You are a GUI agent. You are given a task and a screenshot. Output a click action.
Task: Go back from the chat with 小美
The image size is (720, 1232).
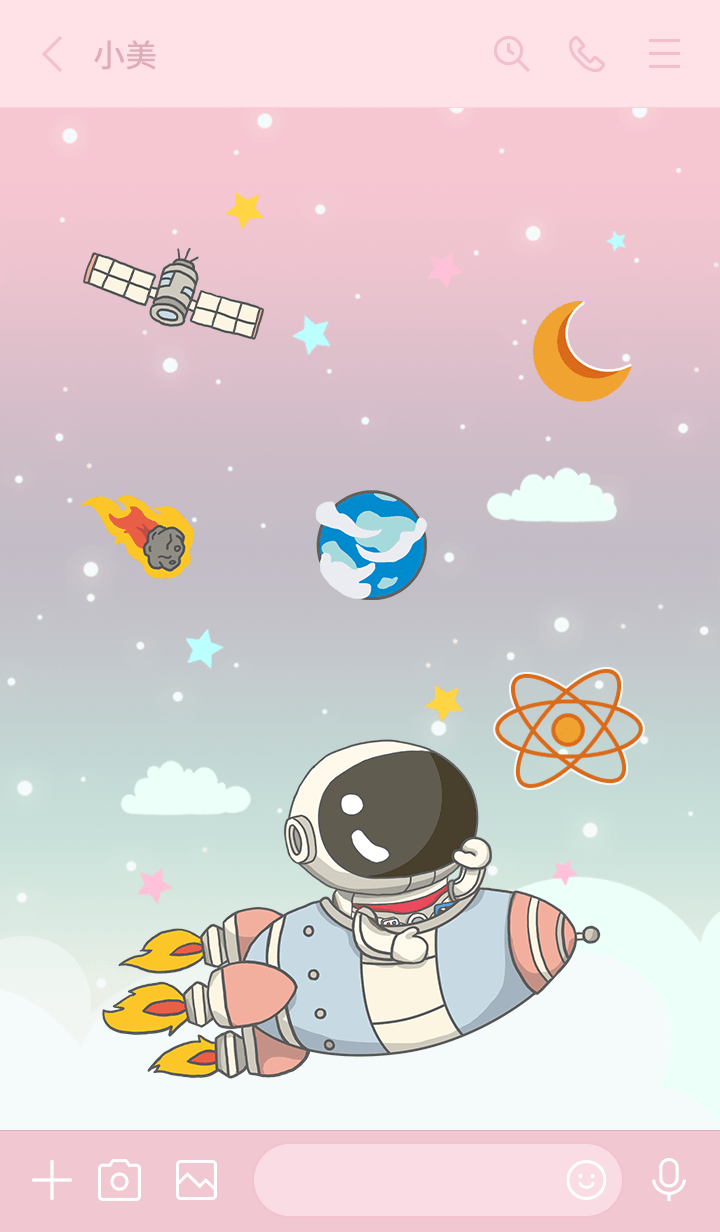pyautogui.click(x=52, y=54)
